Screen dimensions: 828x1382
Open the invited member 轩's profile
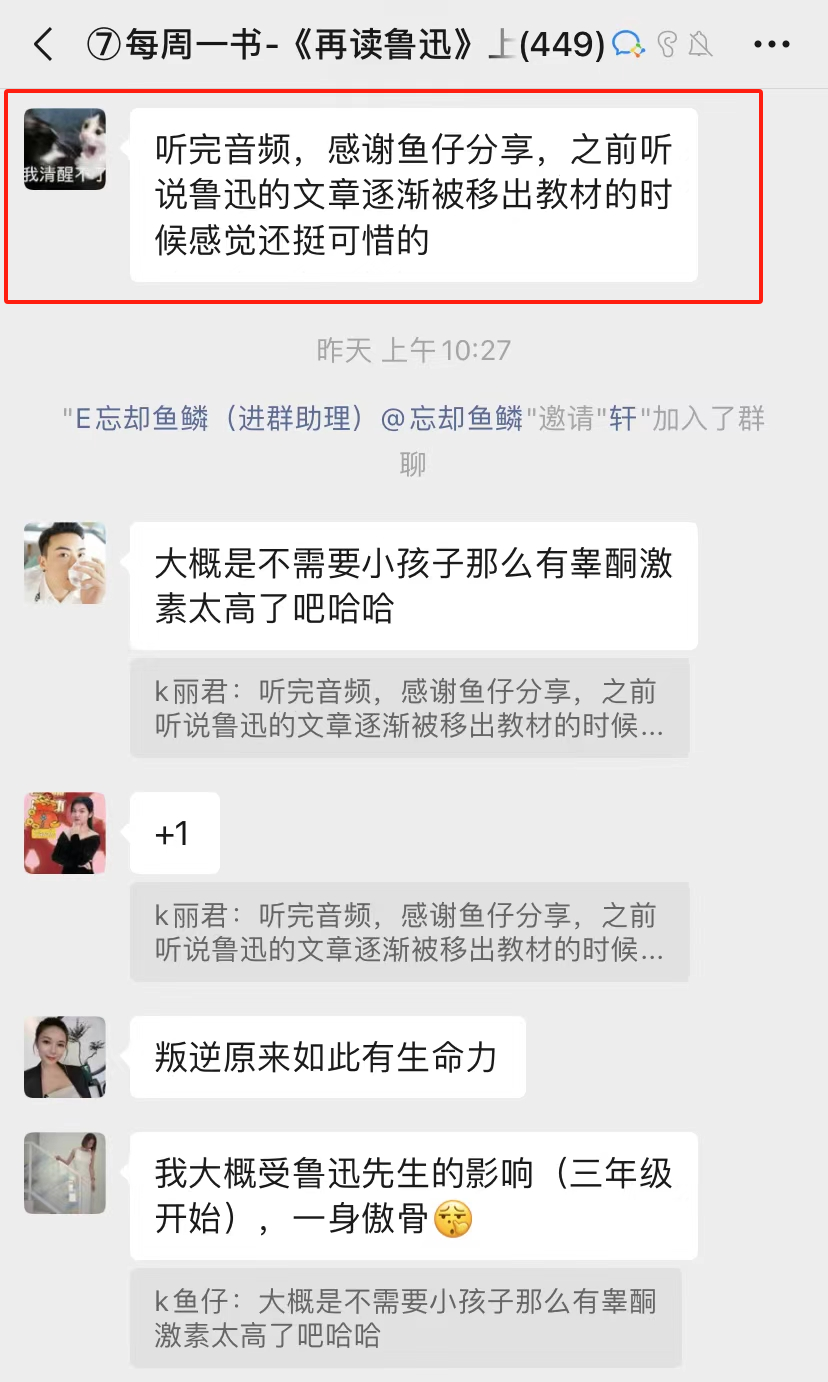(x=623, y=419)
